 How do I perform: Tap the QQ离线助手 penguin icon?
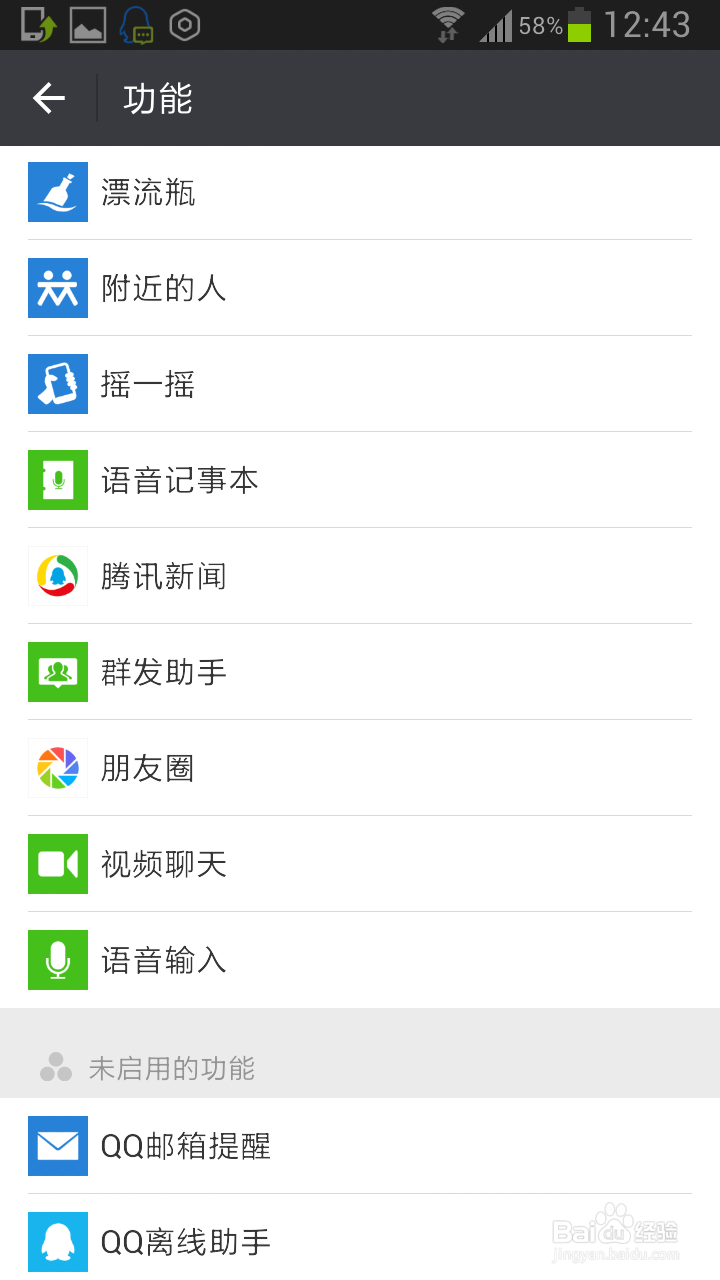tap(57, 1243)
